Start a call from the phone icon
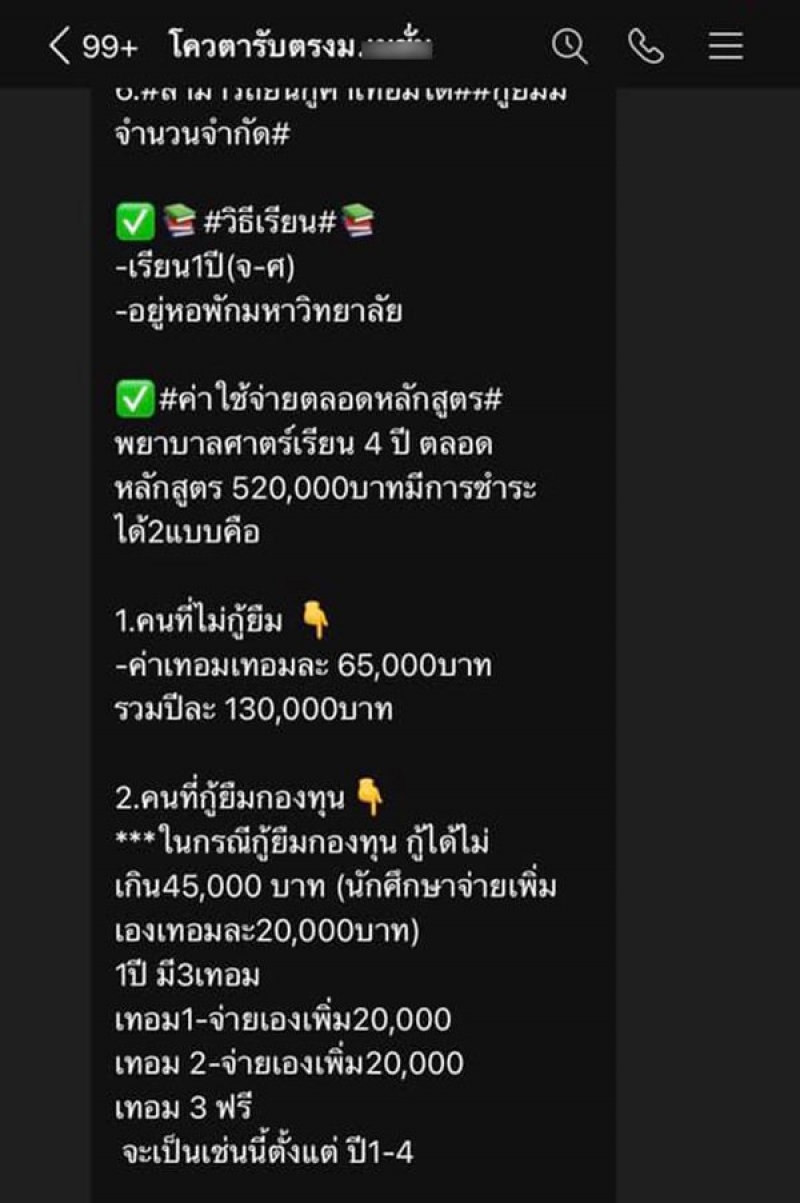 [x=646, y=46]
